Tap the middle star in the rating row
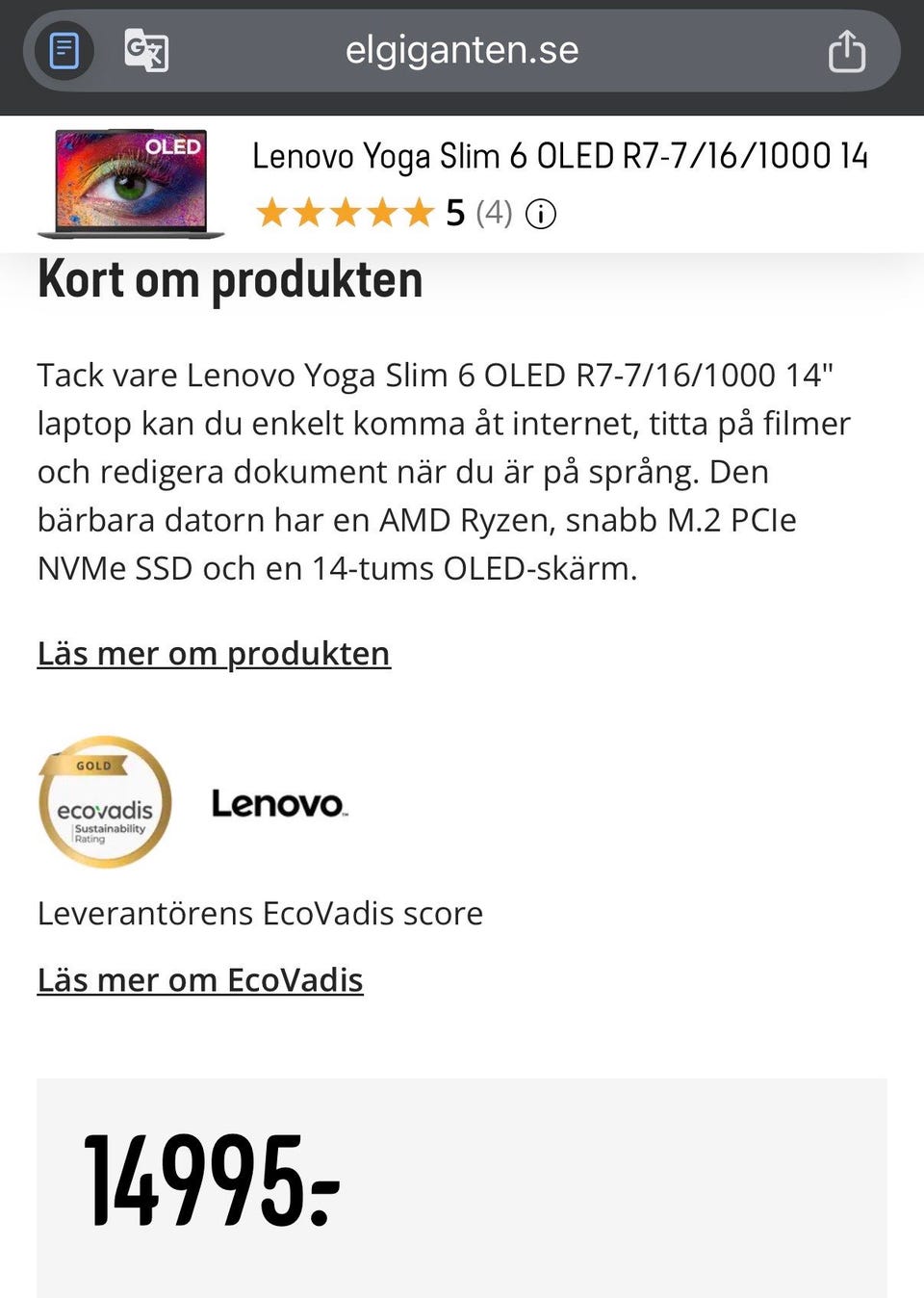The width and height of the screenshot is (924, 1298). (344, 211)
